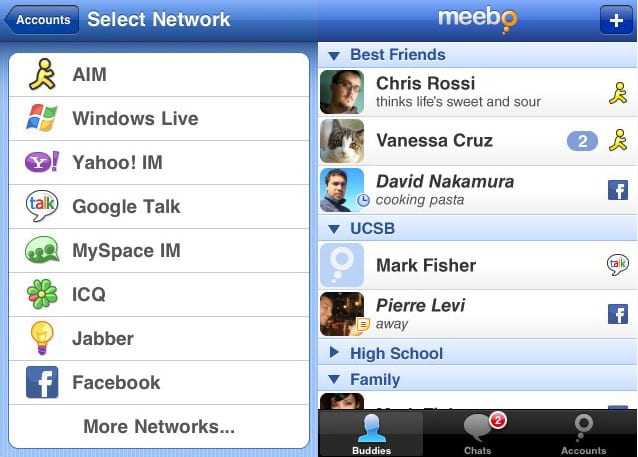Choose Facebook as the network
Viewport: 638px width, 457px height.
click(160, 383)
